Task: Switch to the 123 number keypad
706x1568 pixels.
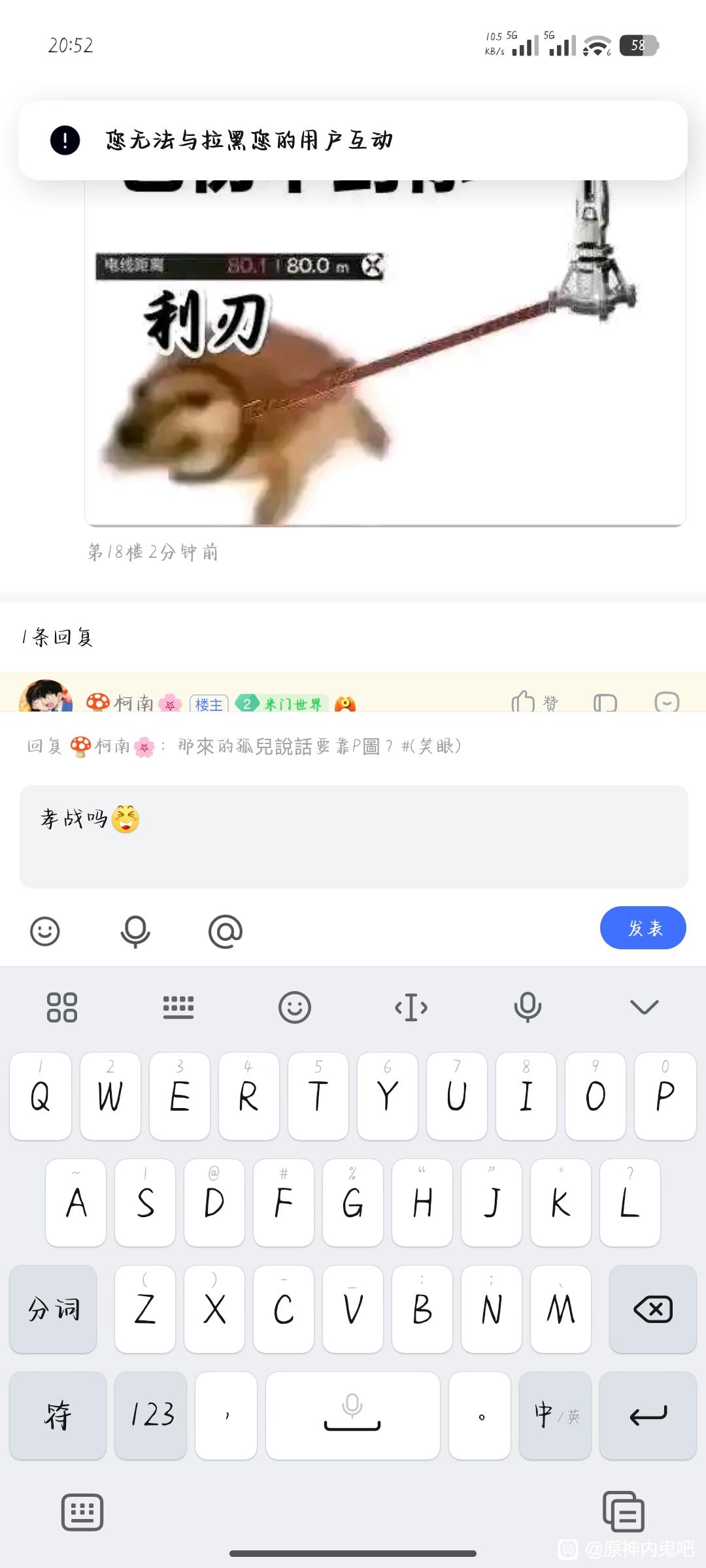Action: coord(152,1415)
